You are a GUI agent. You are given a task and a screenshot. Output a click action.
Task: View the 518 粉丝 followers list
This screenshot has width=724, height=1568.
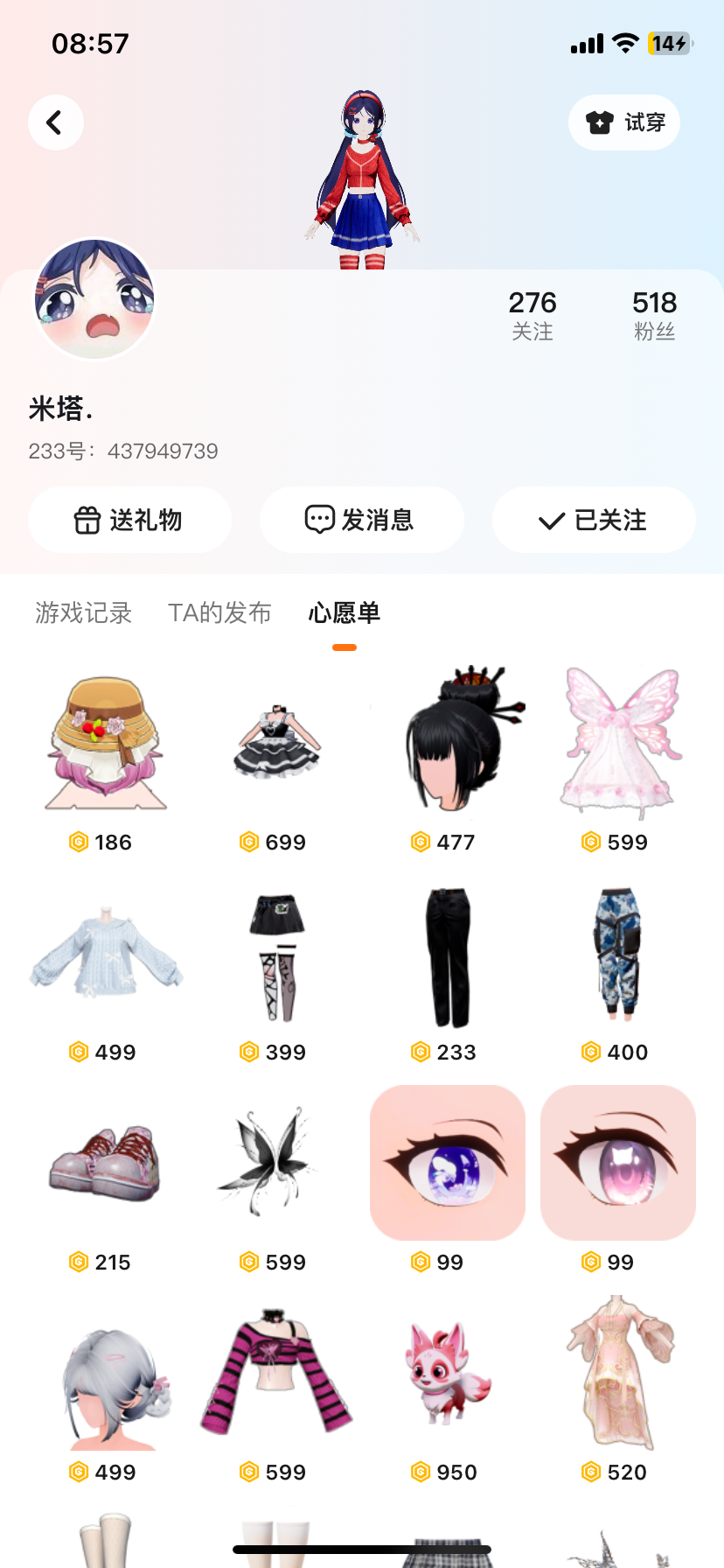click(654, 315)
